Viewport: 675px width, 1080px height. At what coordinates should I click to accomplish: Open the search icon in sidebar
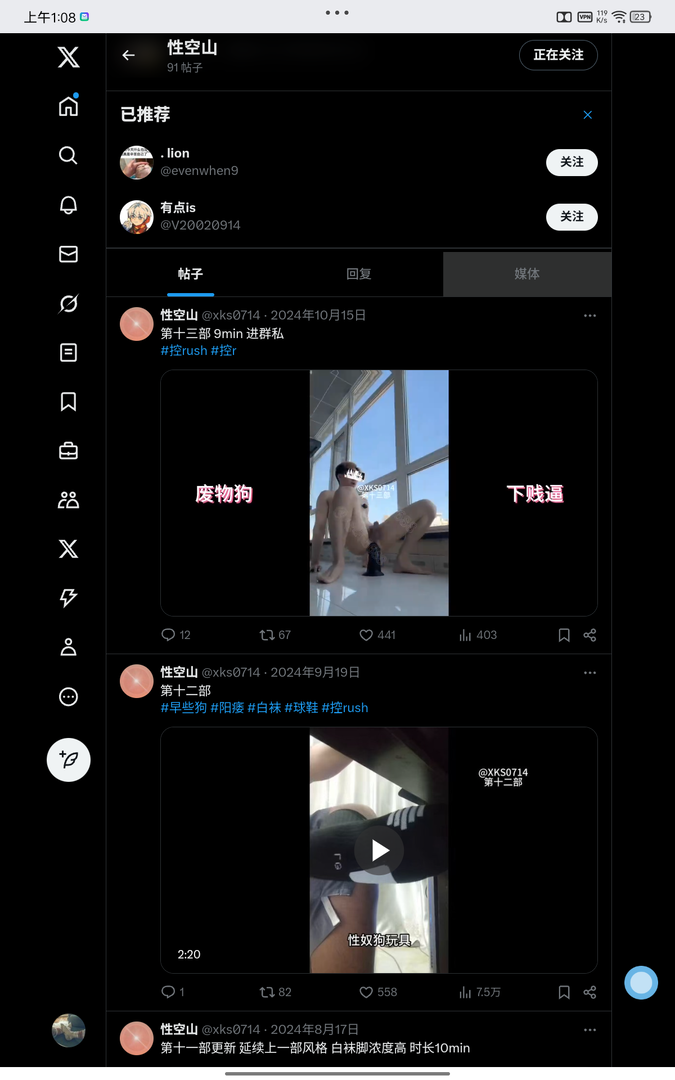[68, 155]
